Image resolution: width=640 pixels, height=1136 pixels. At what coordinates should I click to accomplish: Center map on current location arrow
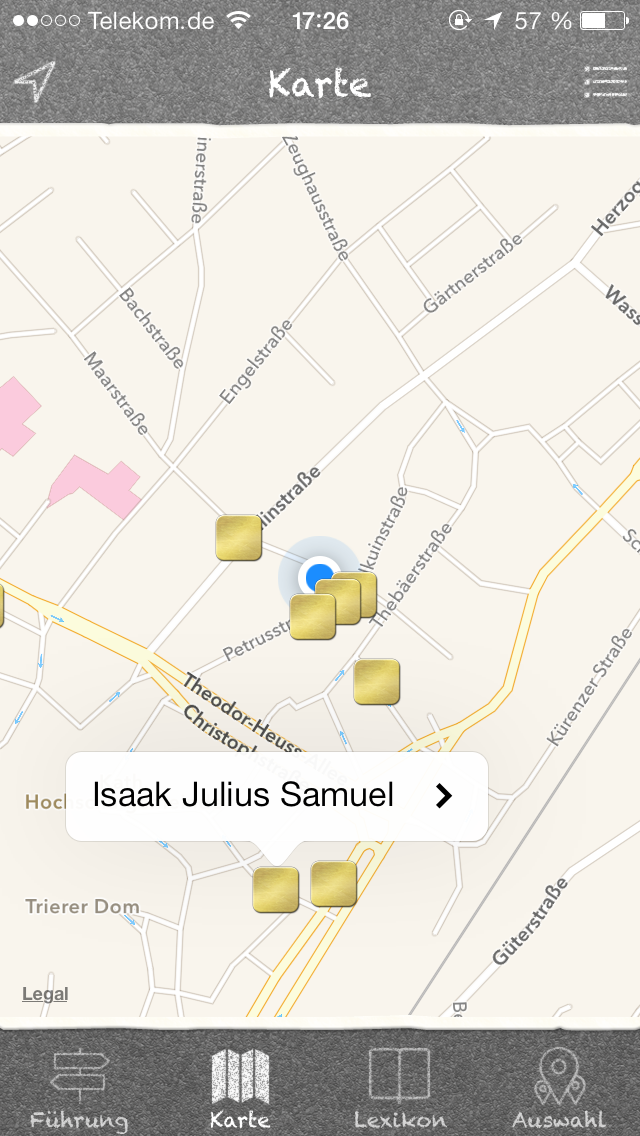[34, 82]
